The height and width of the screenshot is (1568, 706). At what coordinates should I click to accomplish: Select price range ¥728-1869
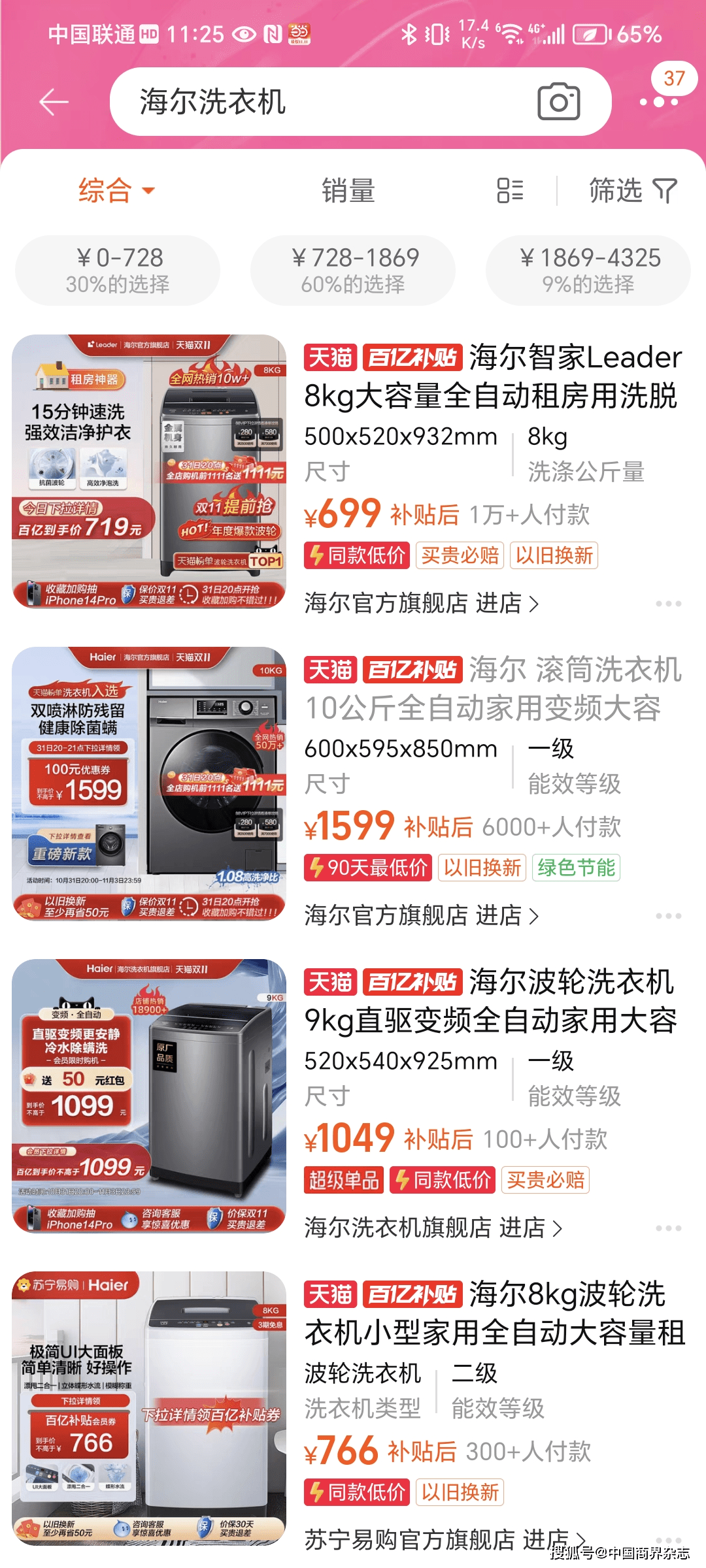click(x=353, y=270)
